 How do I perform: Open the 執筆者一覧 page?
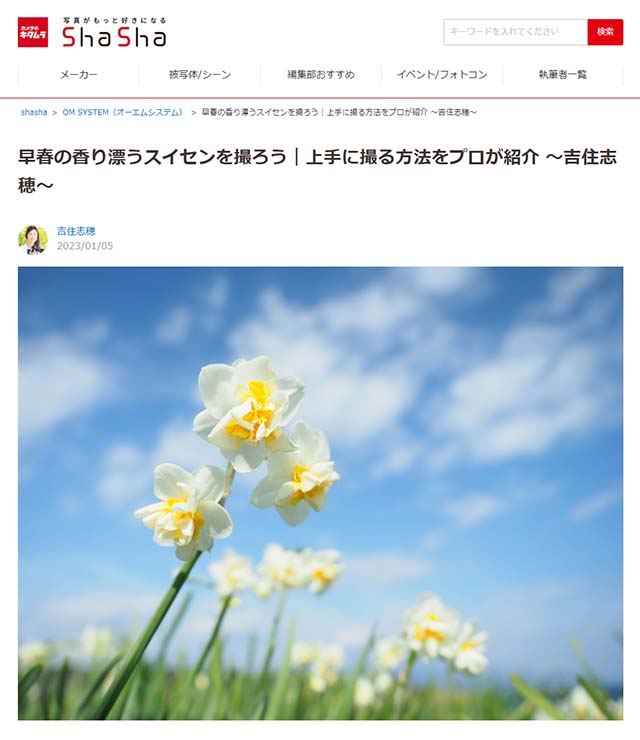(562, 75)
